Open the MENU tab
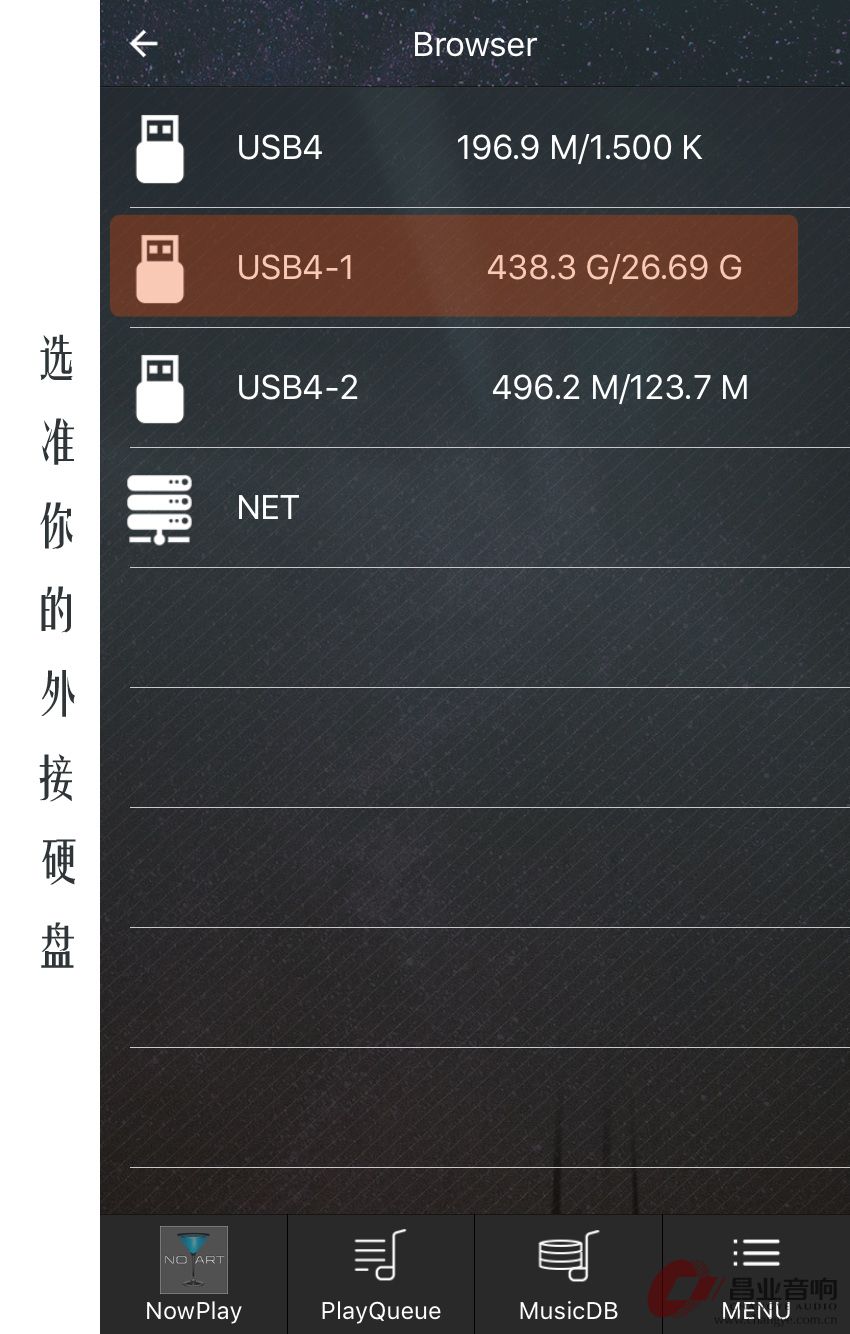 [x=756, y=1275]
